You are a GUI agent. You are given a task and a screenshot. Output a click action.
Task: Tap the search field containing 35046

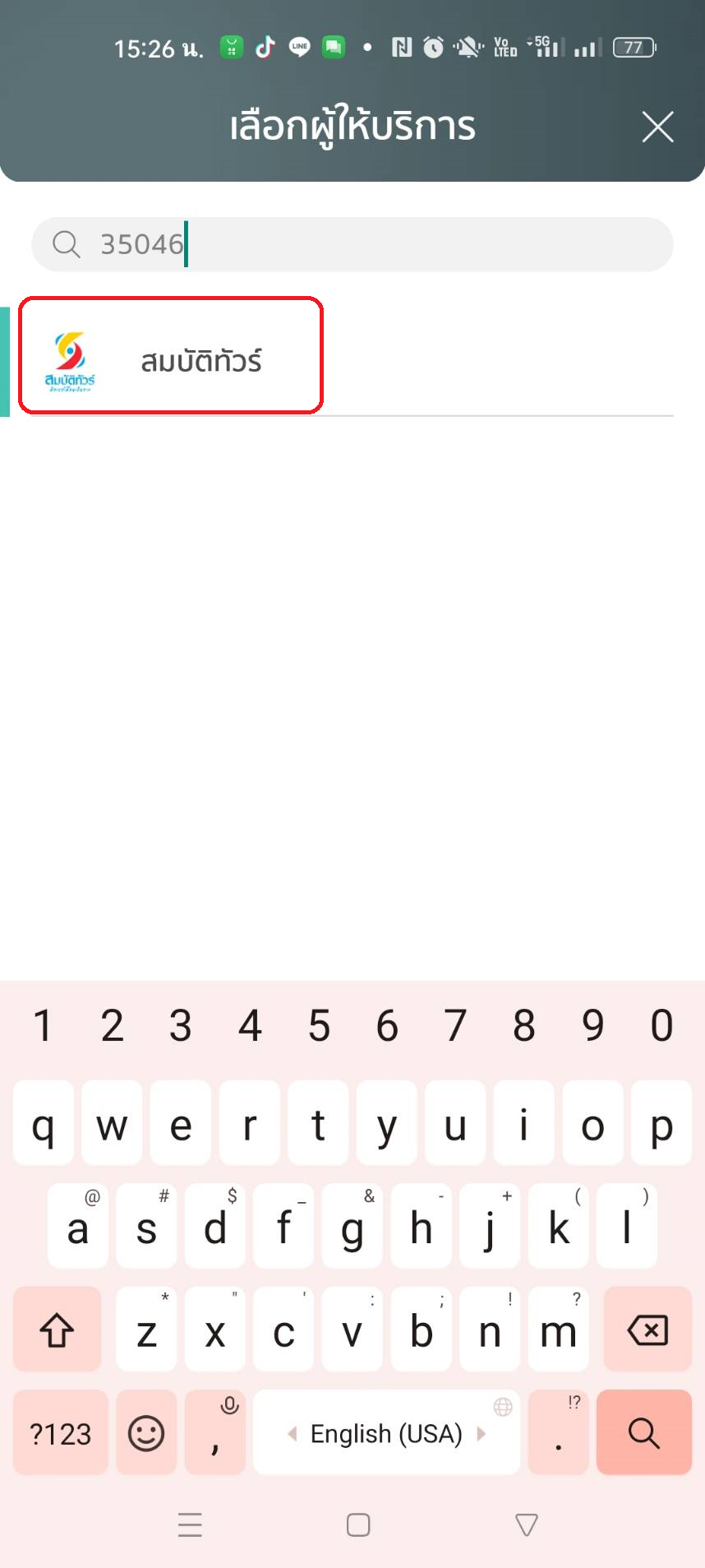point(352,244)
